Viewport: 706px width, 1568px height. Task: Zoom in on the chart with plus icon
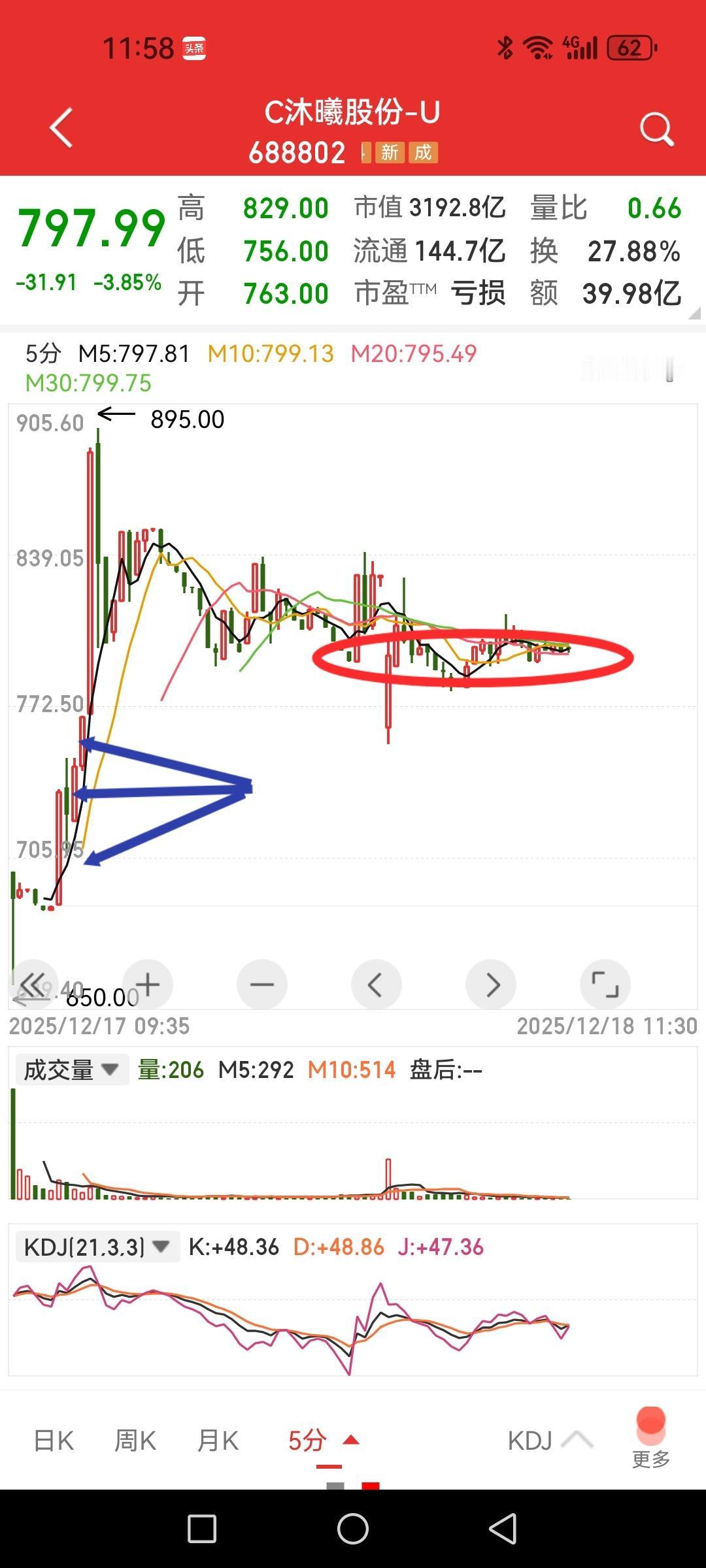(146, 985)
